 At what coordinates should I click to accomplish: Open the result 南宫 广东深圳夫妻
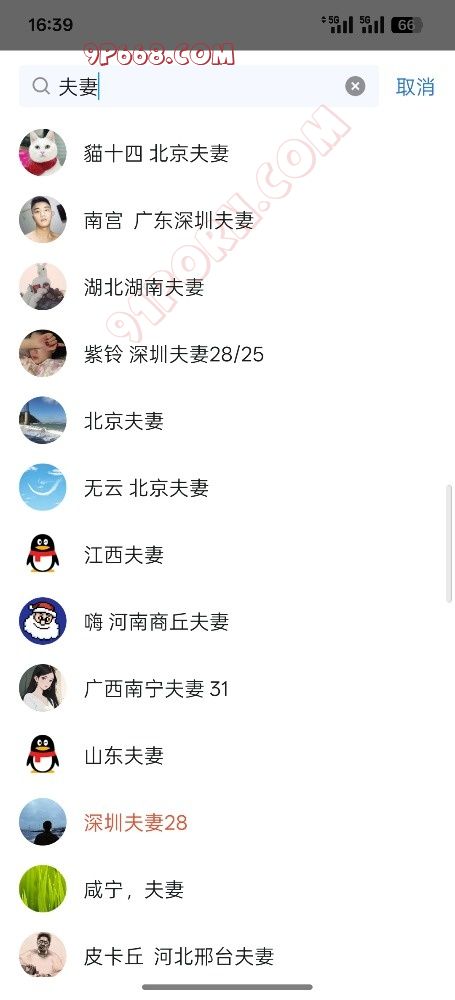pos(227,220)
